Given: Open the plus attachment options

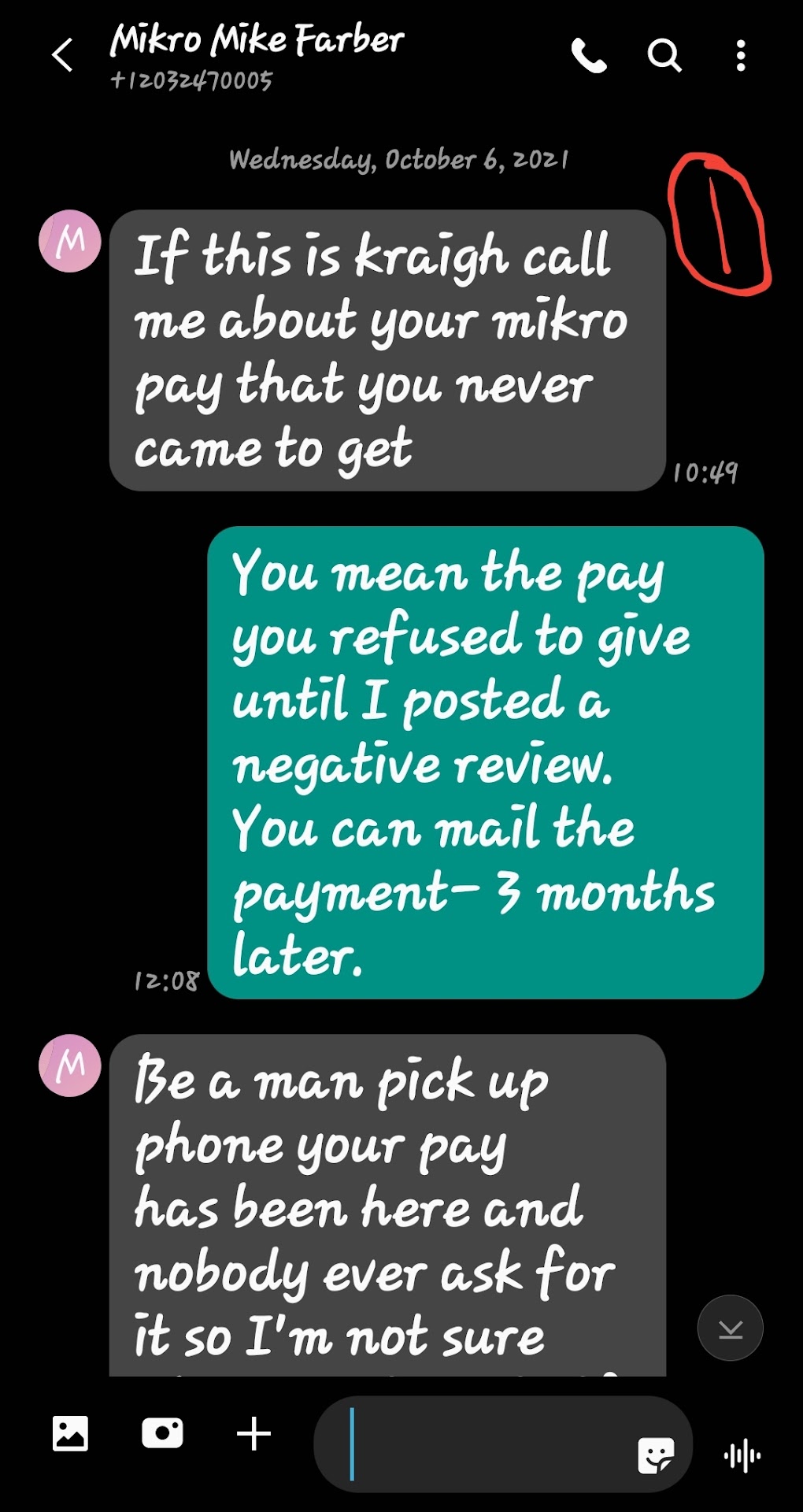Looking at the screenshot, I should point(253,1433).
